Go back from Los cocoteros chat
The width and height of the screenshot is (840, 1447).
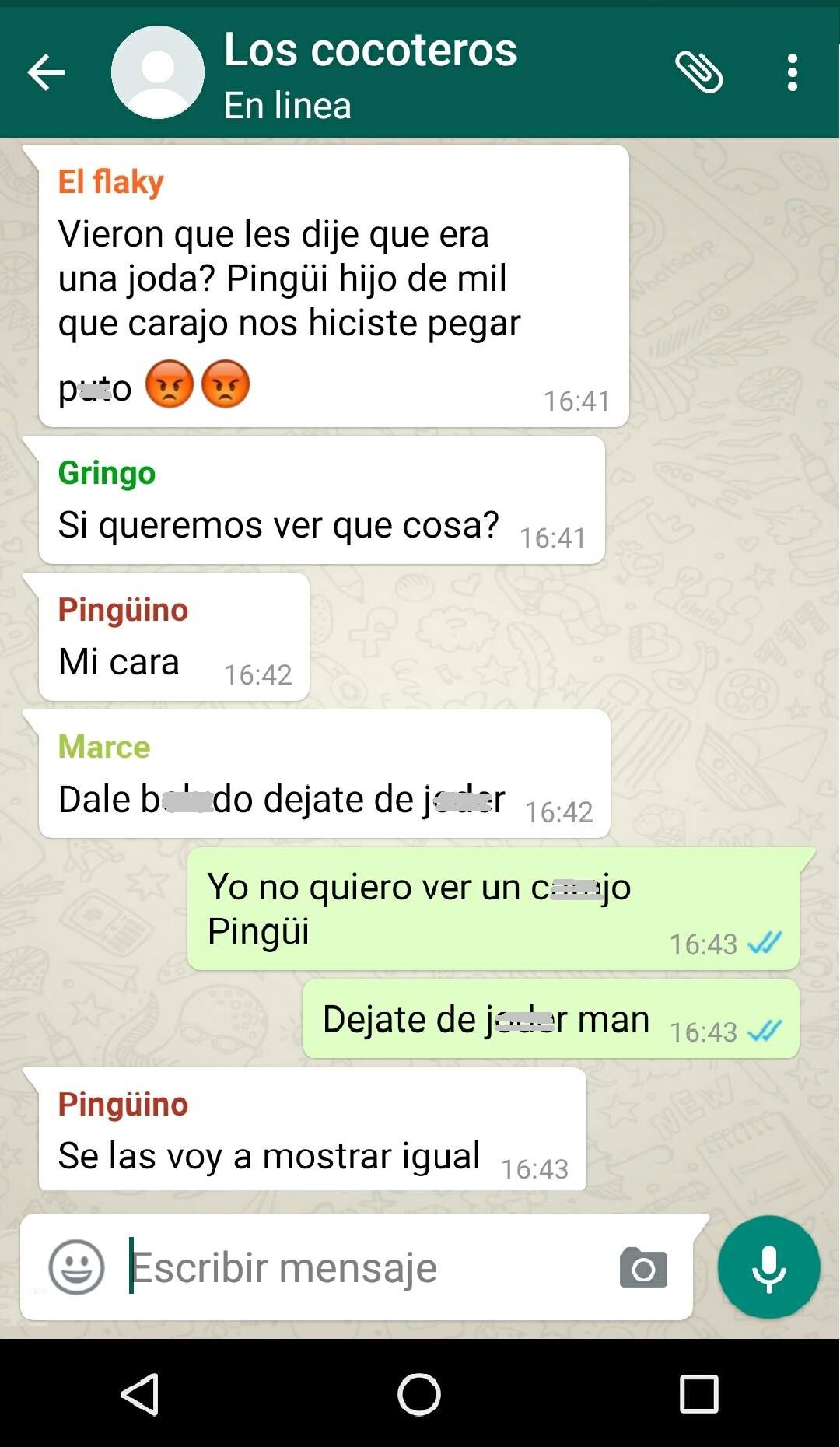coord(46,73)
